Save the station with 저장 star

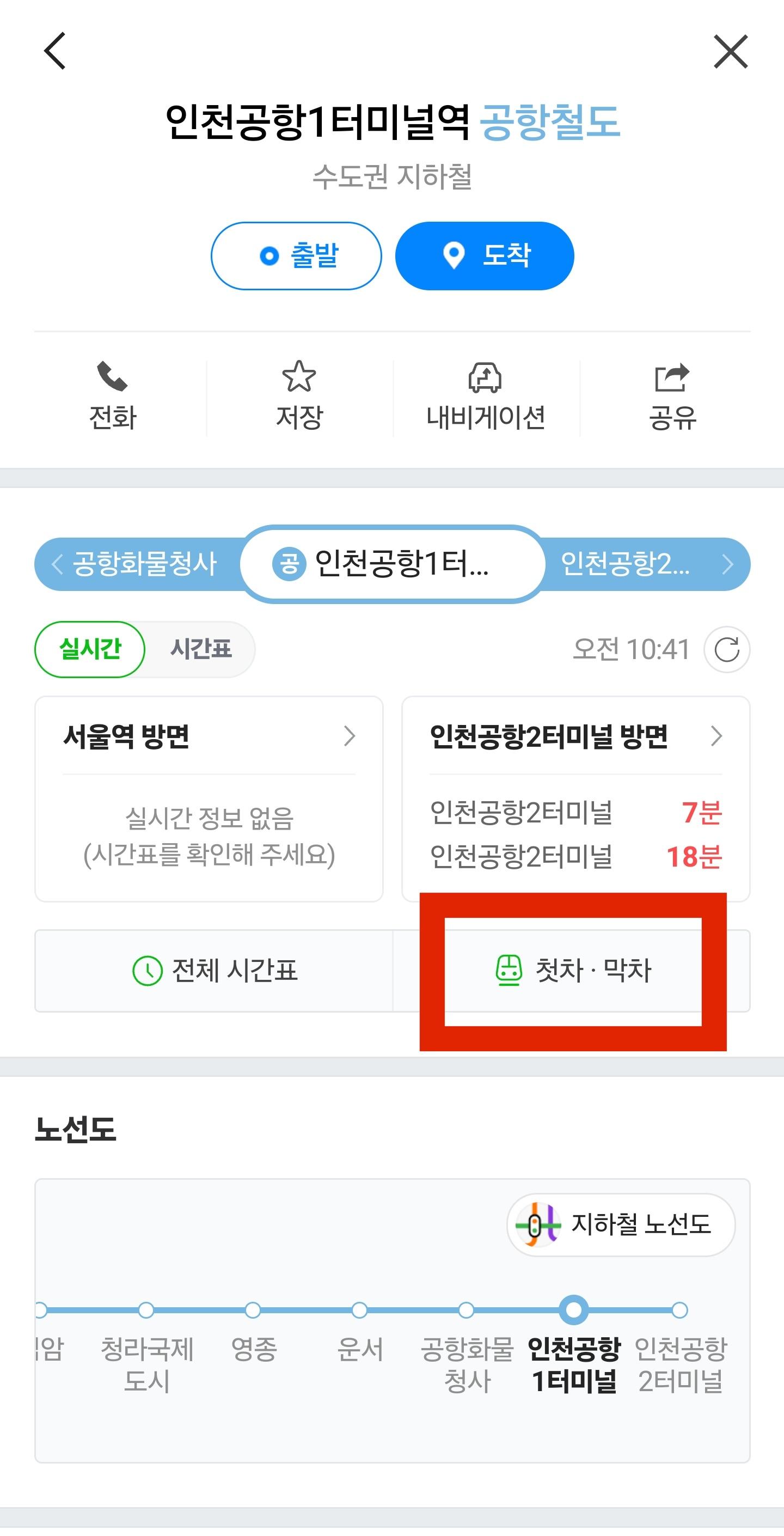click(299, 397)
